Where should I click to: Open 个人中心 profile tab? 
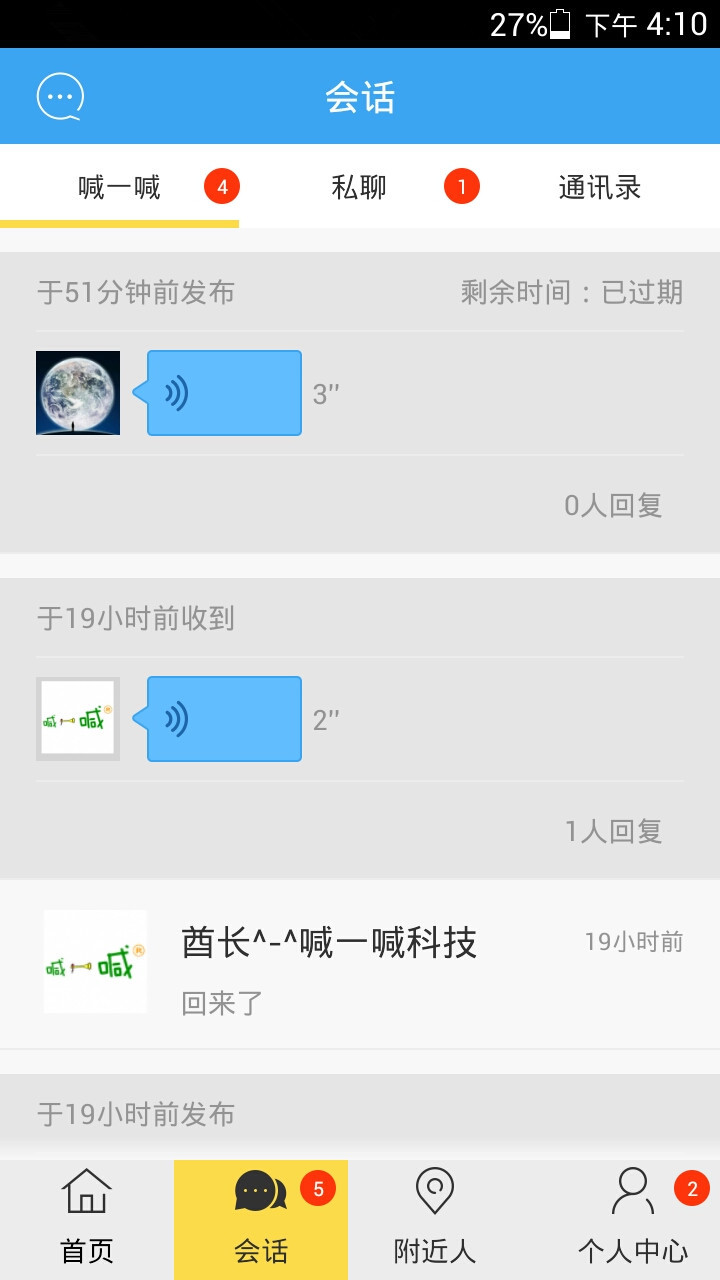pyautogui.click(x=632, y=1219)
